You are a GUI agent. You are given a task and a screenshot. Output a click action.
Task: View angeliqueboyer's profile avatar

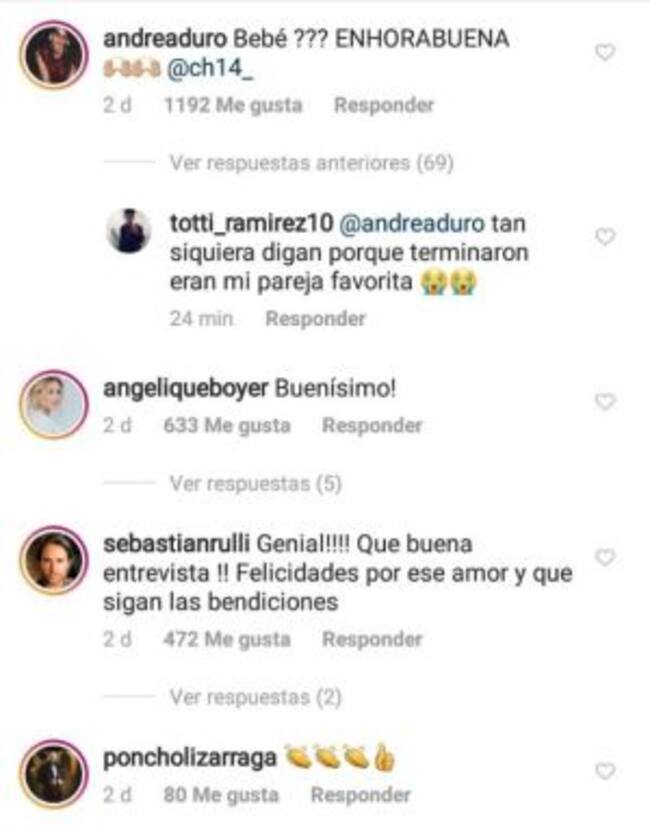[x=54, y=404]
